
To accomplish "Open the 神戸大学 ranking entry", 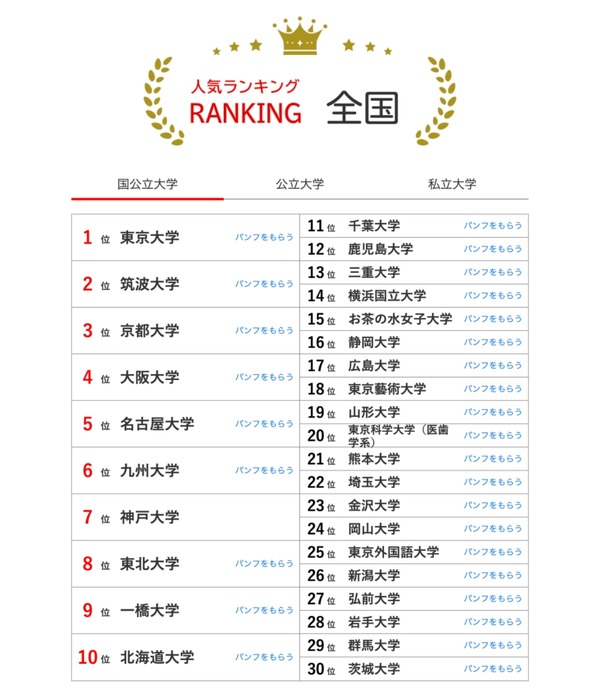I will pos(150,517).
